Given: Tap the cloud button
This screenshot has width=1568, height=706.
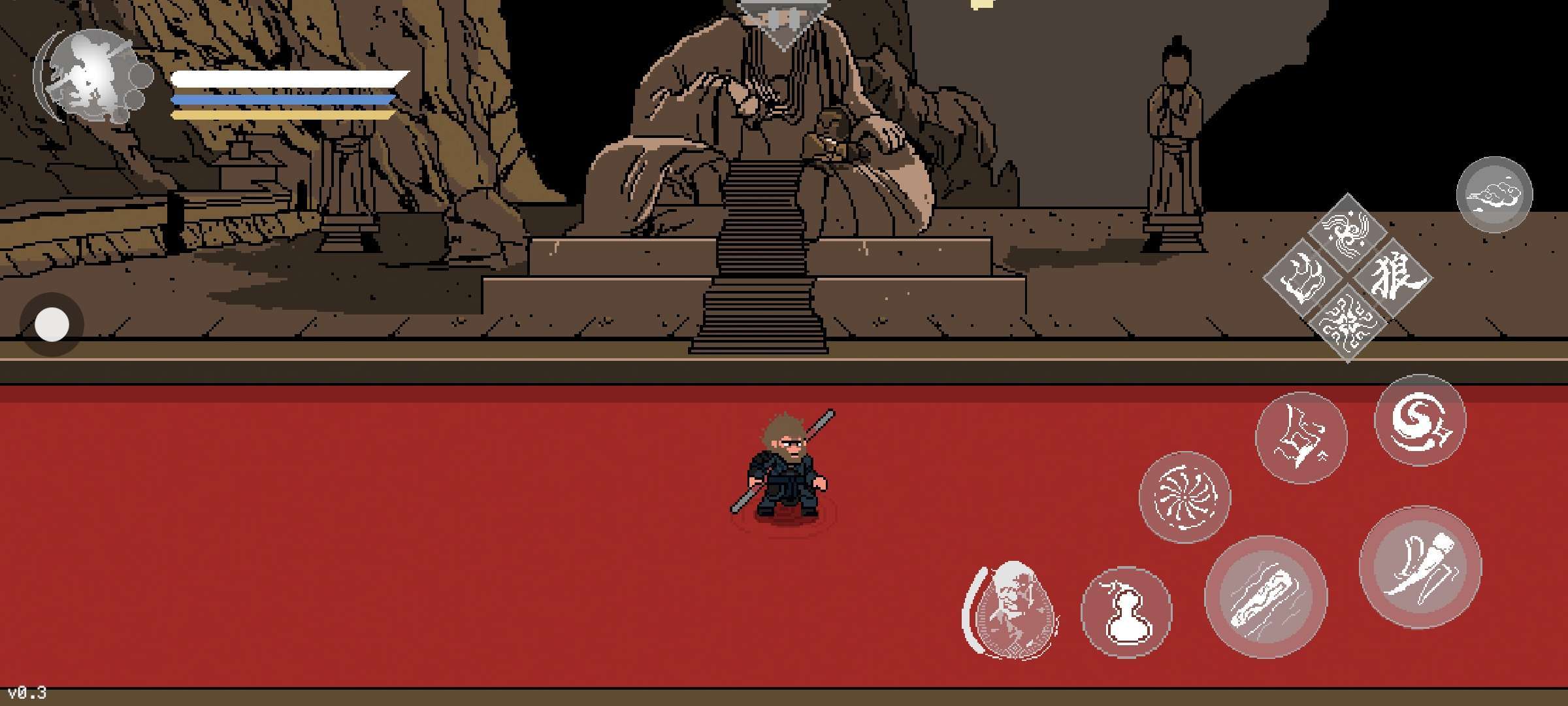Looking at the screenshot, I should [x=1494, y=195].
